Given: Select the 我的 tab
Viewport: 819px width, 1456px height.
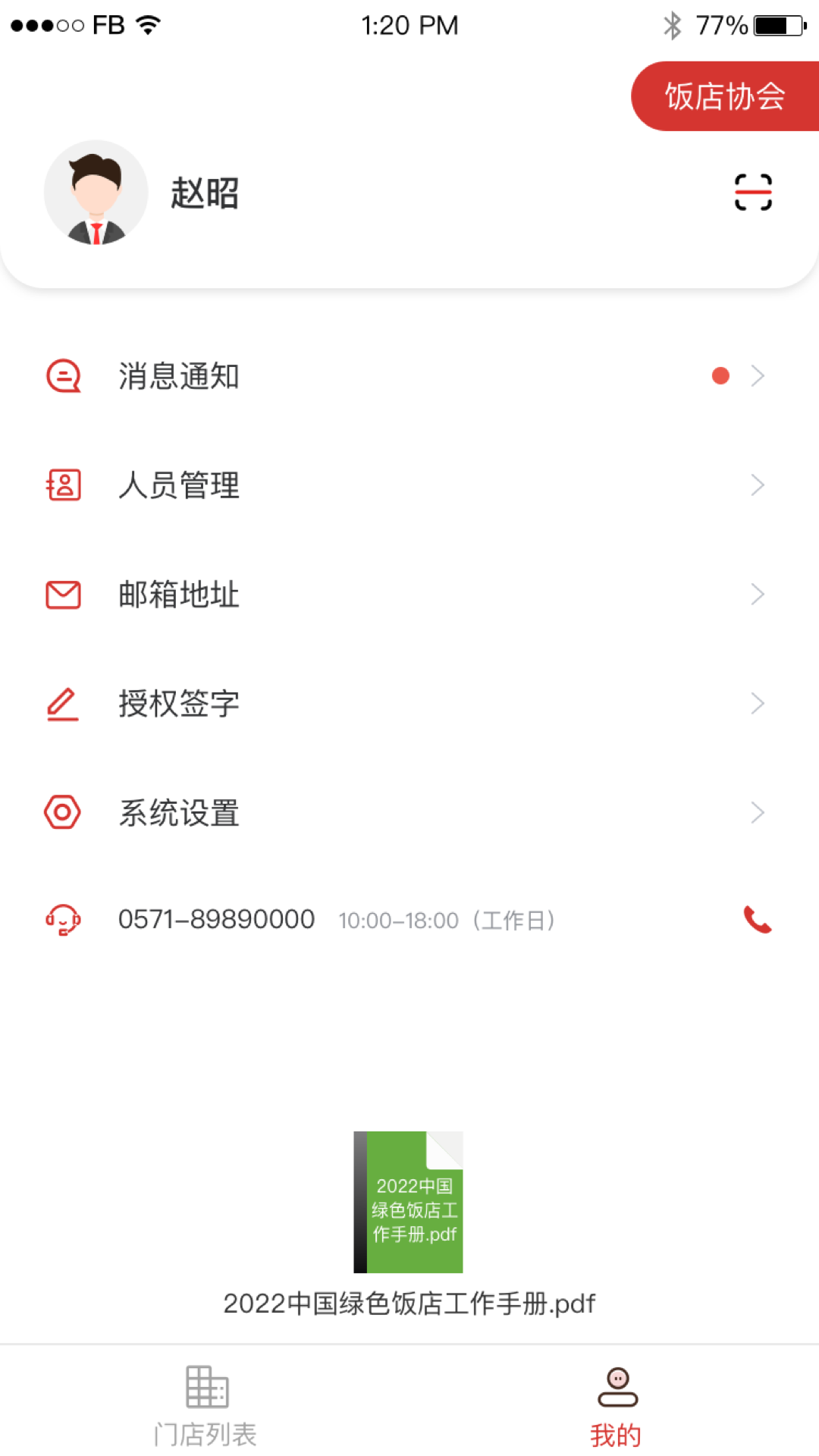Looking at the screenshot, I should pyautogui.click(x=617, y=1407).
